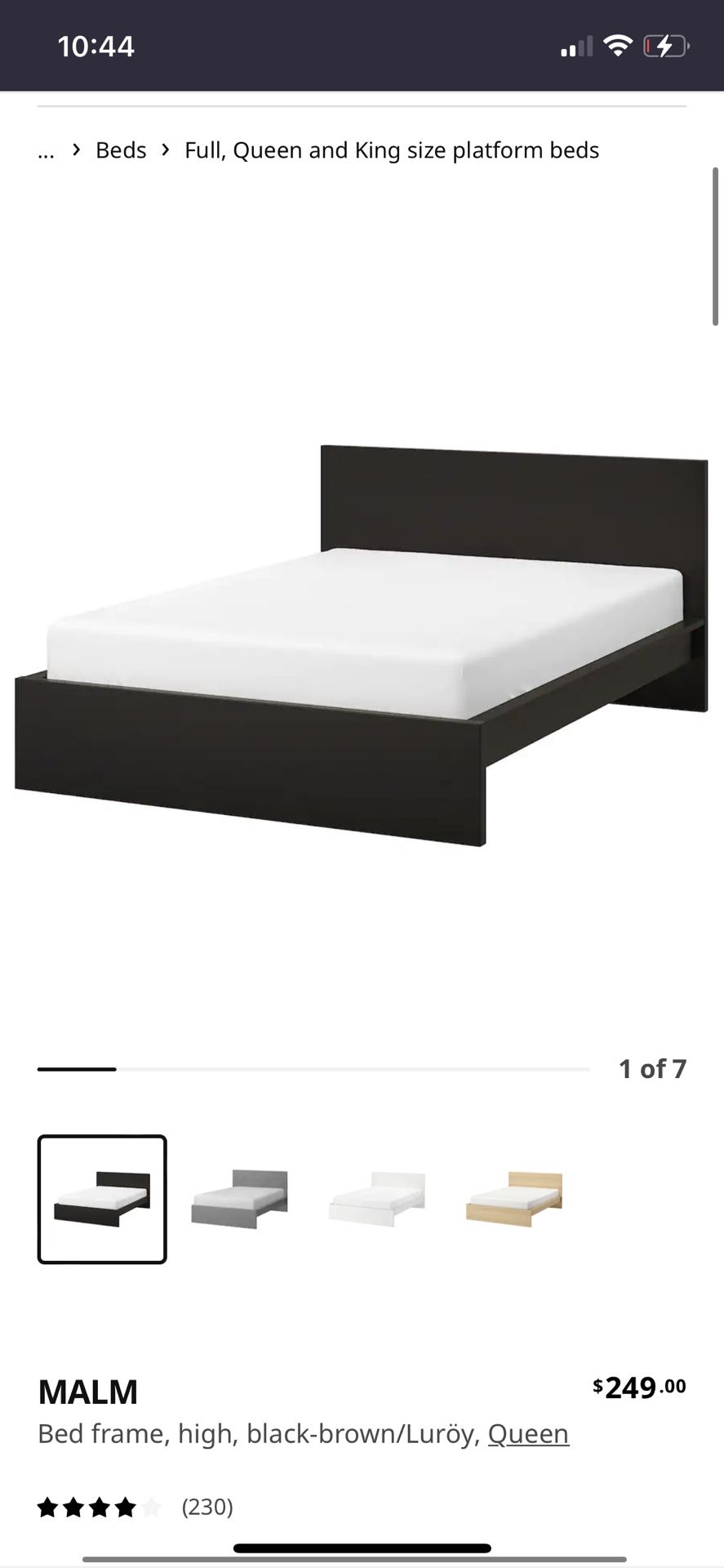Viewport: 724px width, 1568px height.
Task: Tap the empty fifth star icon
Action: coord(151,1507)
